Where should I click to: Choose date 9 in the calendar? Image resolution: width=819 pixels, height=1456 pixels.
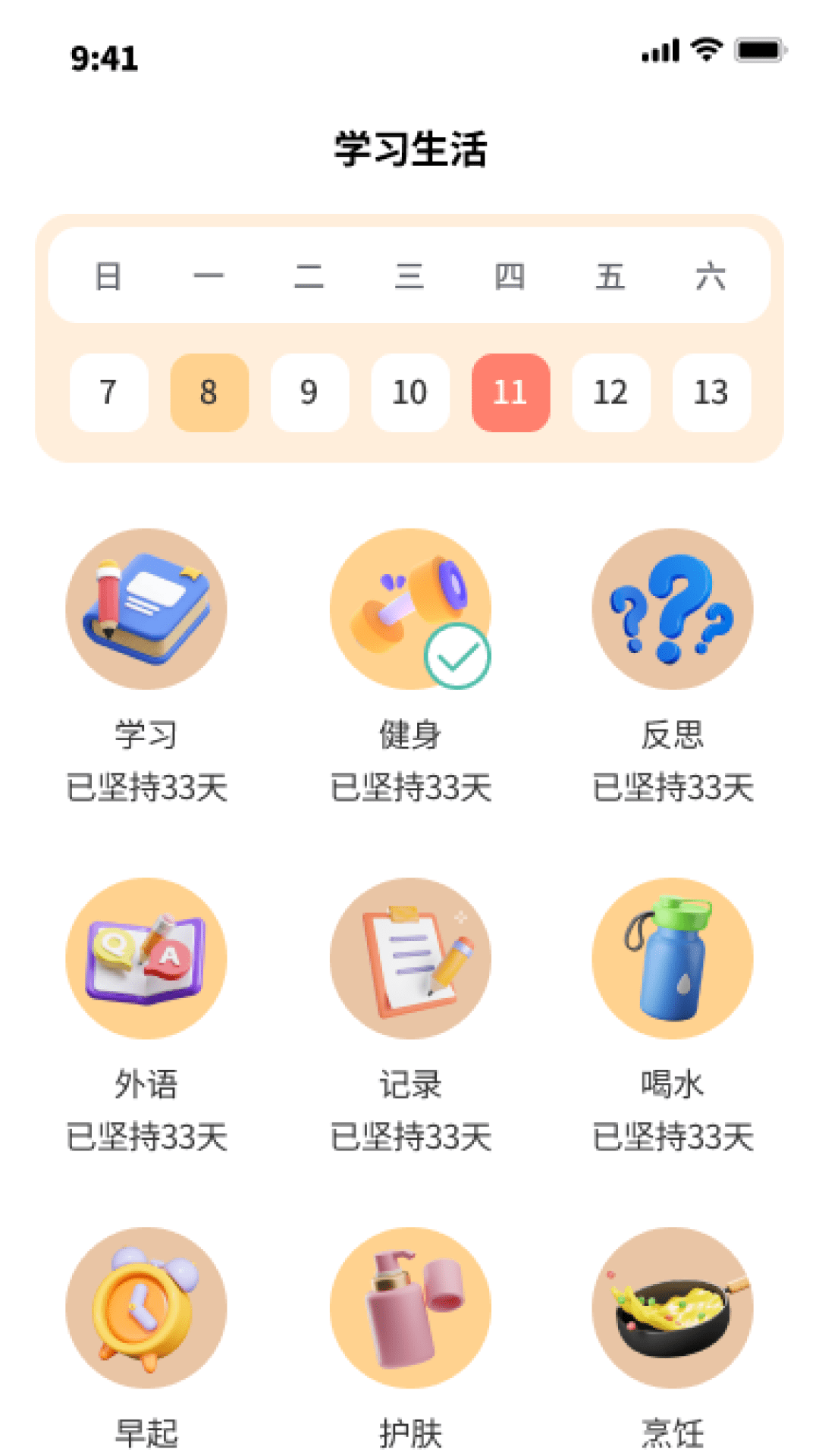tap(309, 392)
